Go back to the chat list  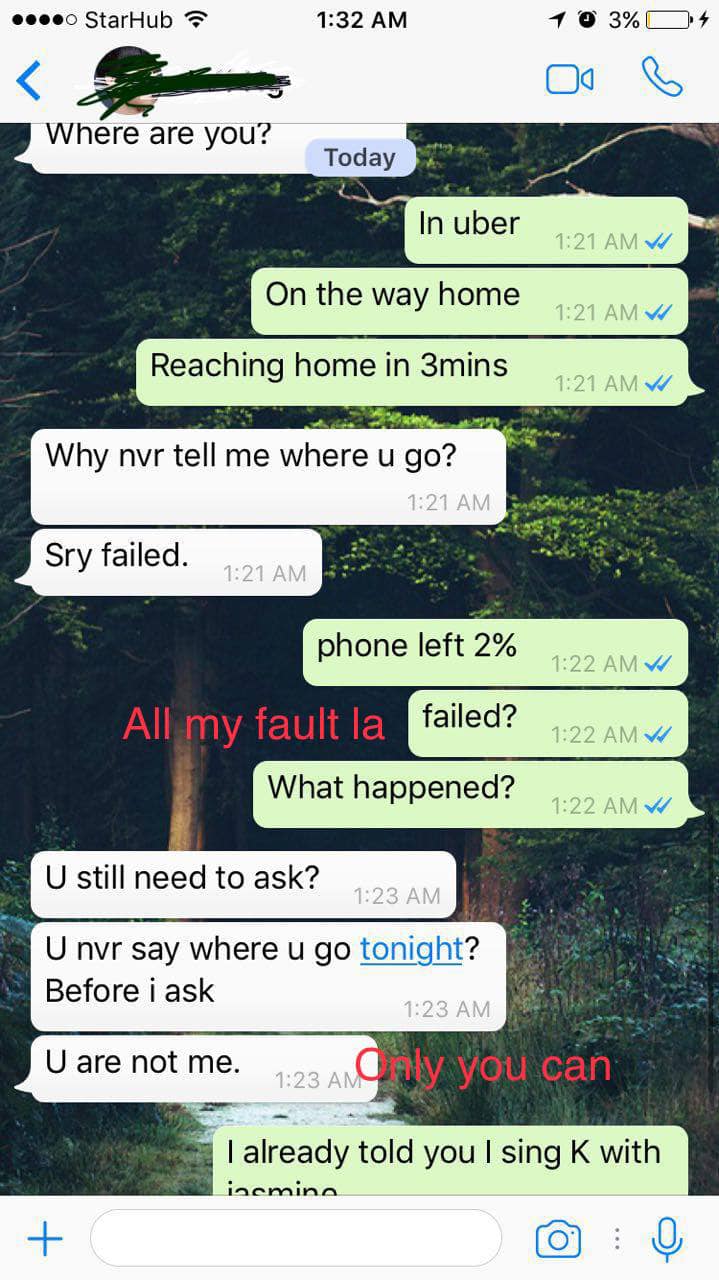29,80
